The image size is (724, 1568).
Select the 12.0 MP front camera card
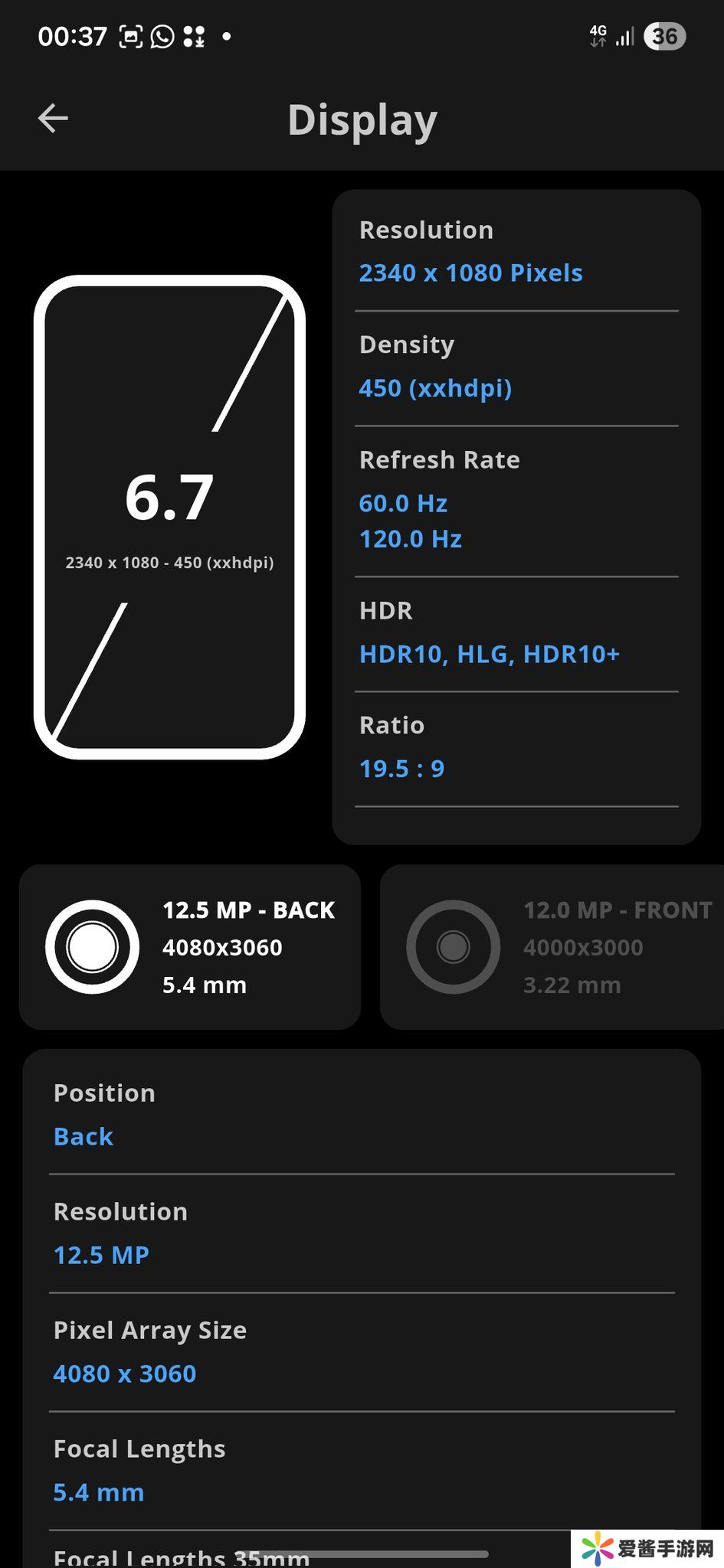(x=552, y=947)
